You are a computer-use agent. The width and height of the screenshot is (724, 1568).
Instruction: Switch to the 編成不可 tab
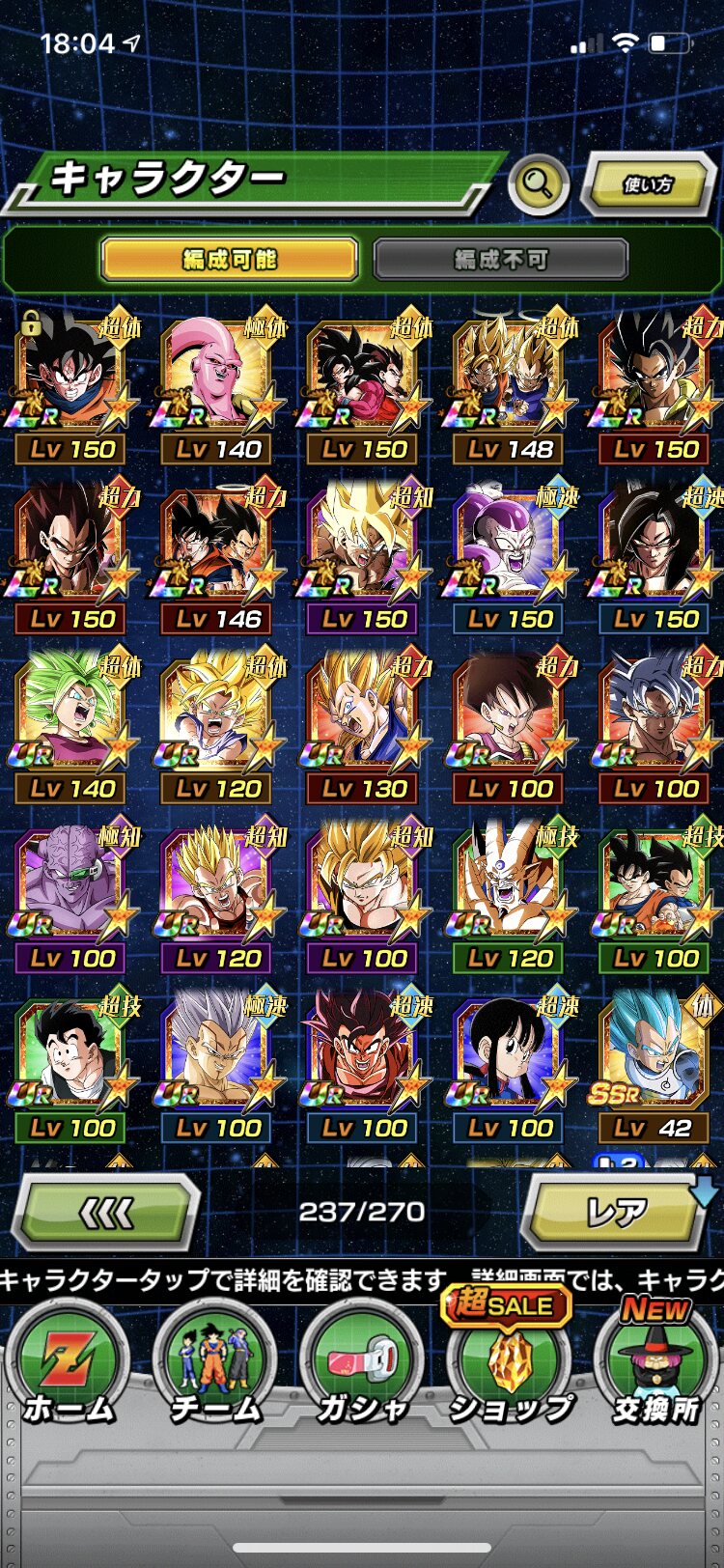click(501, 259)
